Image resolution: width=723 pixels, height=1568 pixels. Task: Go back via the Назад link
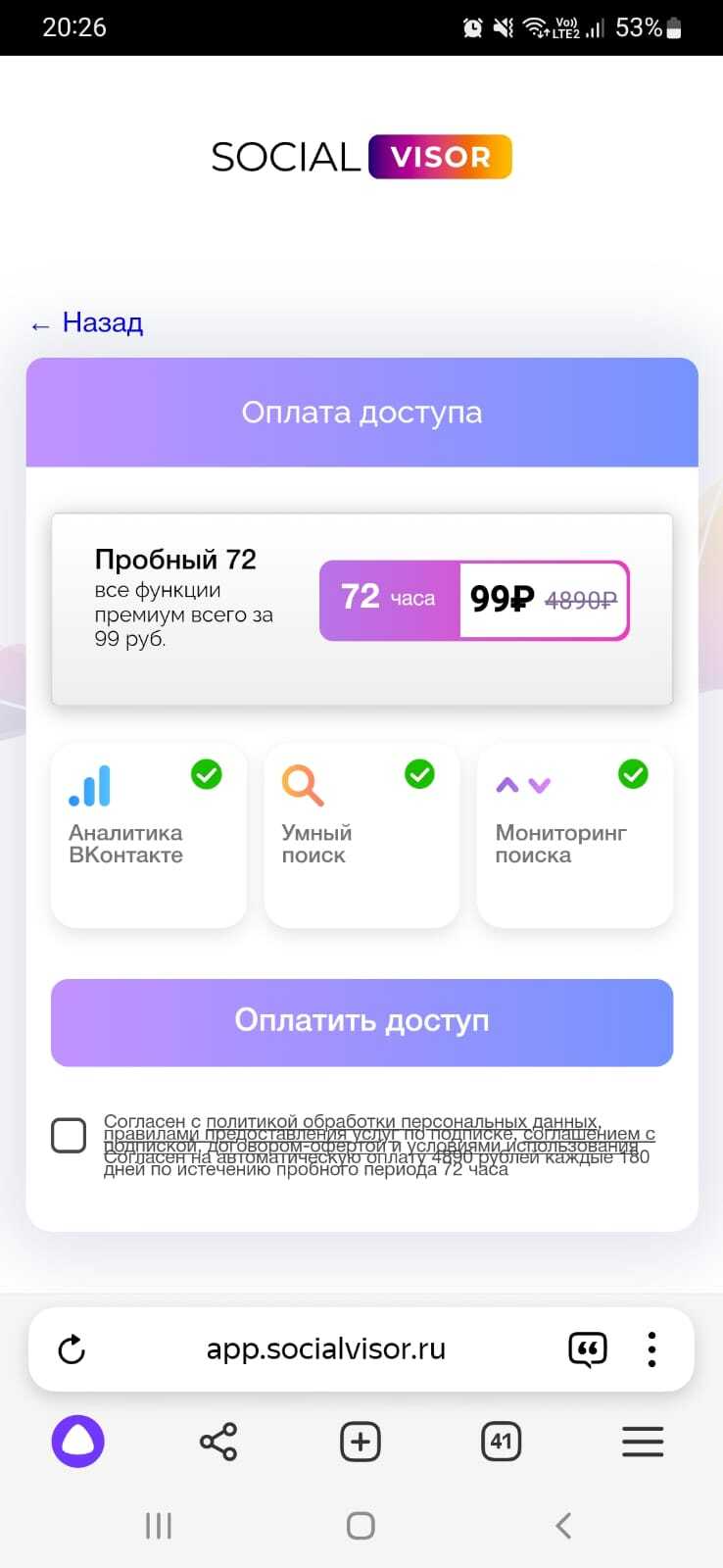click(88, 322)
